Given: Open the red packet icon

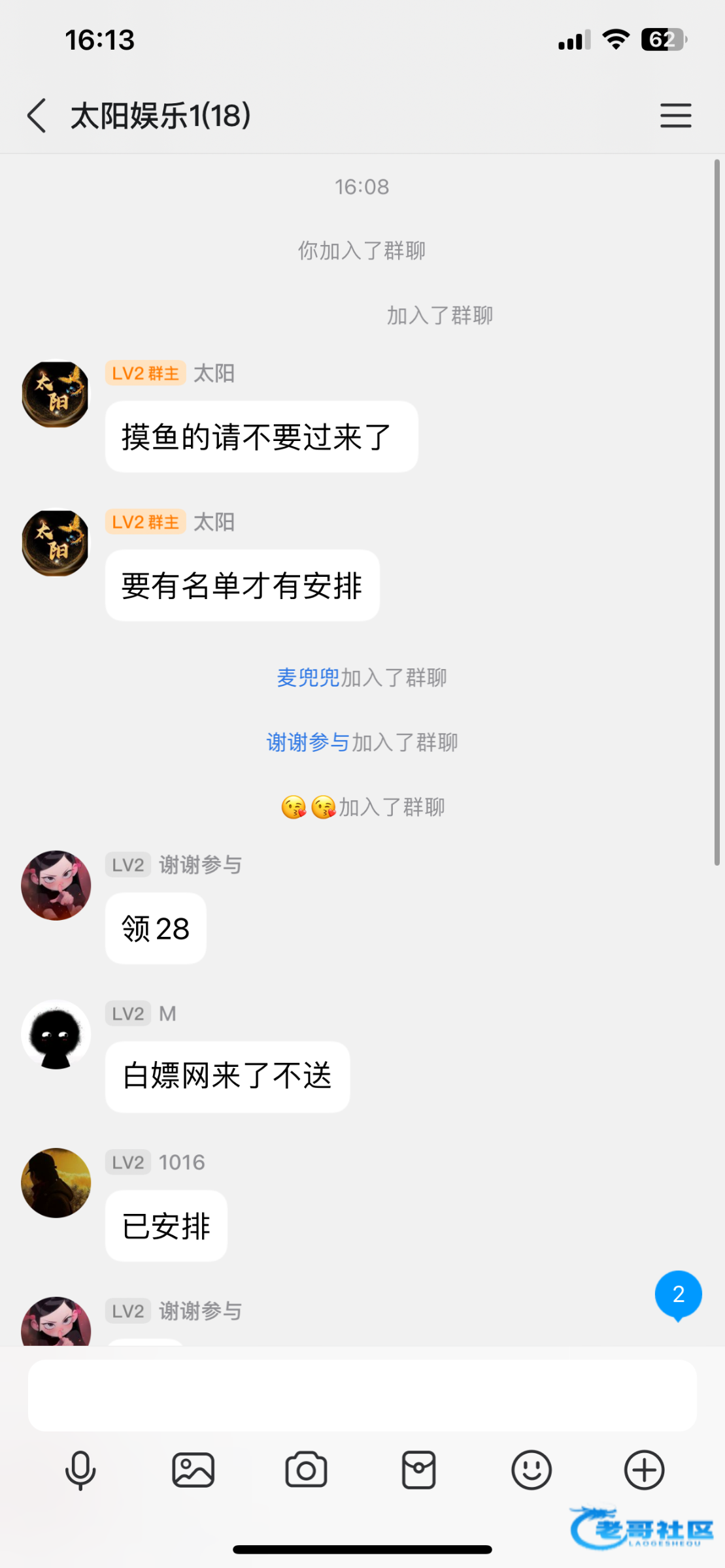Looking at the screenshot, I should [418, 1470].
